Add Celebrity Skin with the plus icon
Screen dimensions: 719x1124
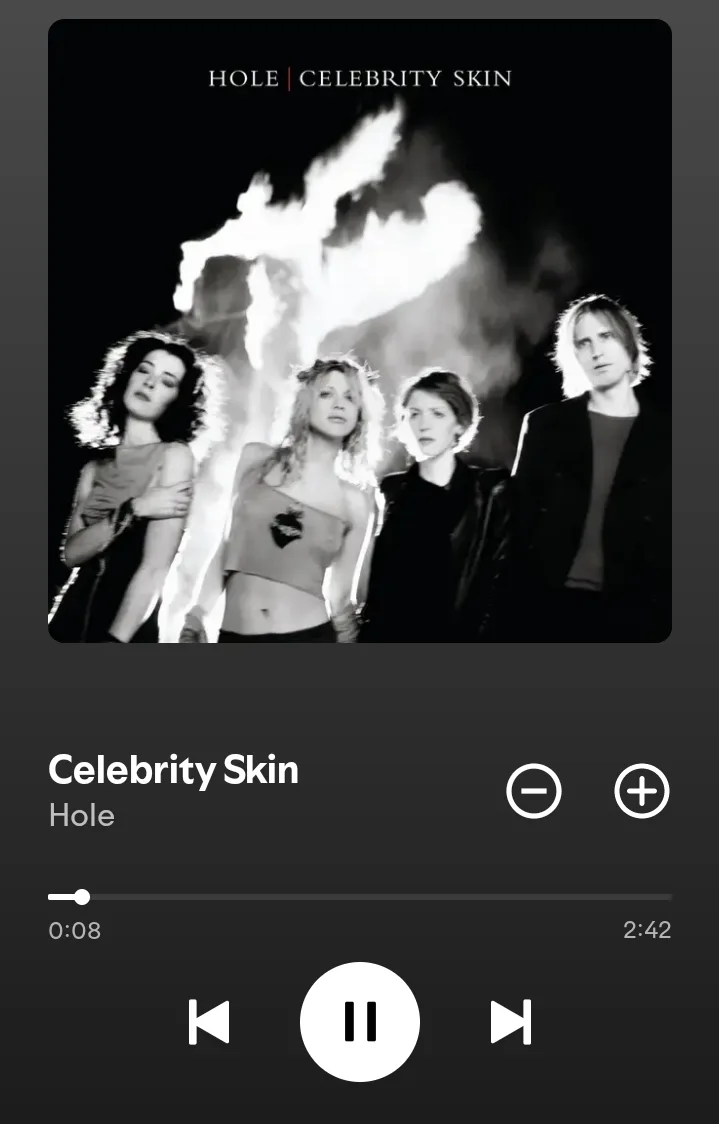click(x=641, y=791)
